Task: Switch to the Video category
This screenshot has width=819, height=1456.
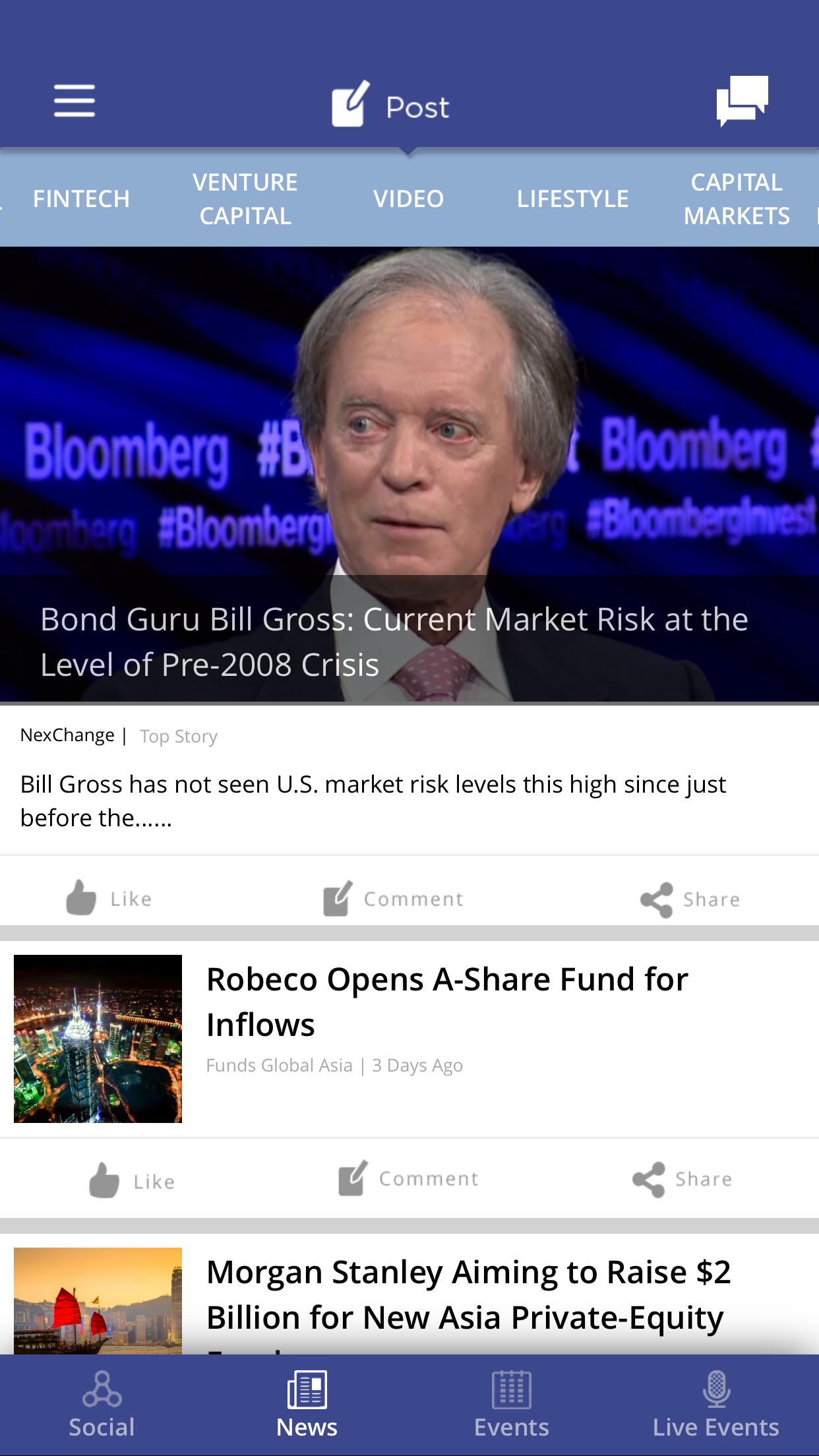Action: point(408,198)
